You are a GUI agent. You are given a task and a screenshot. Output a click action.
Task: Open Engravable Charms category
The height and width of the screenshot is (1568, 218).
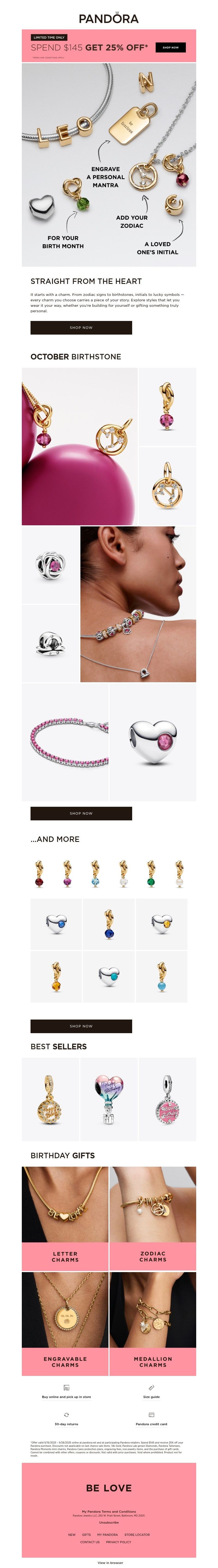point(65,1362)
